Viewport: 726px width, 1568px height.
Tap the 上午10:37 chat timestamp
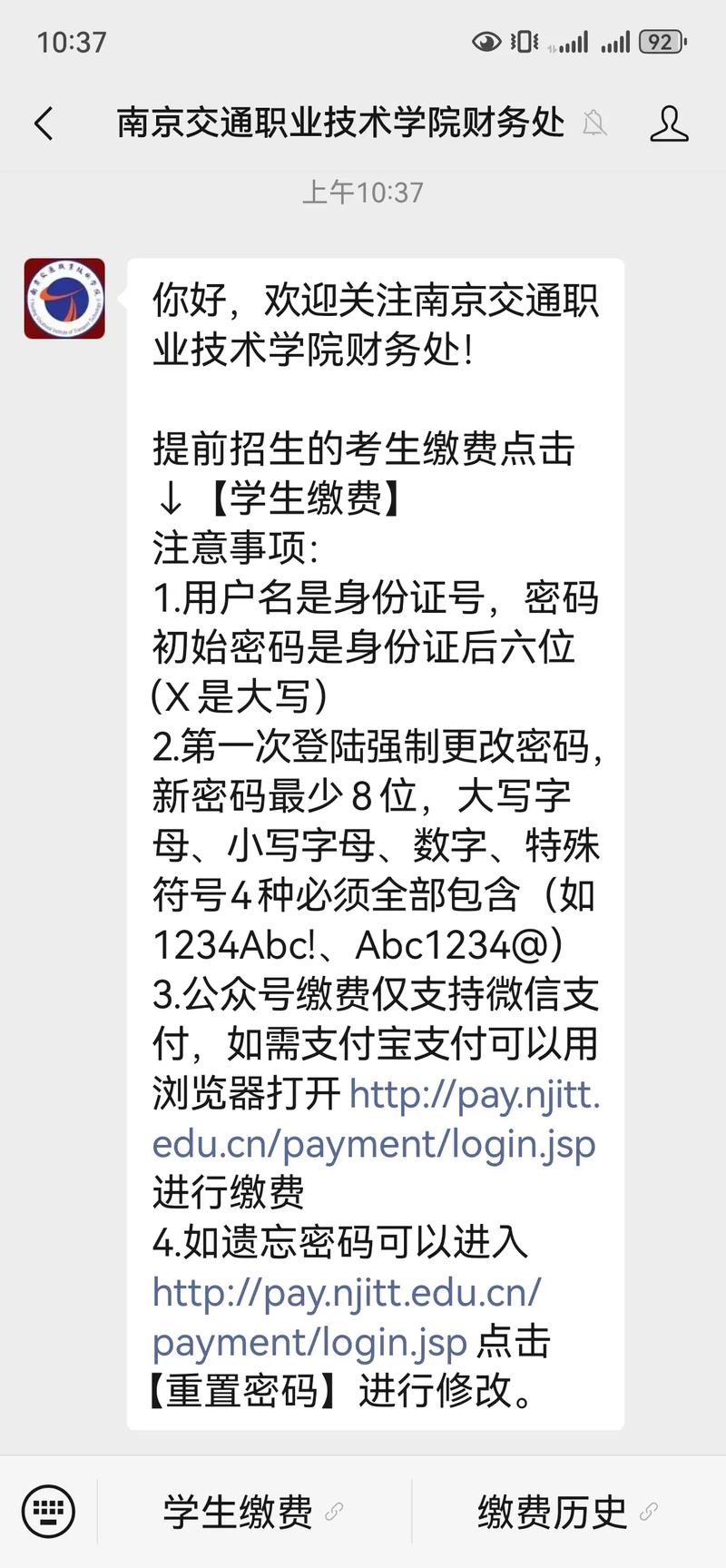point(363,192)
